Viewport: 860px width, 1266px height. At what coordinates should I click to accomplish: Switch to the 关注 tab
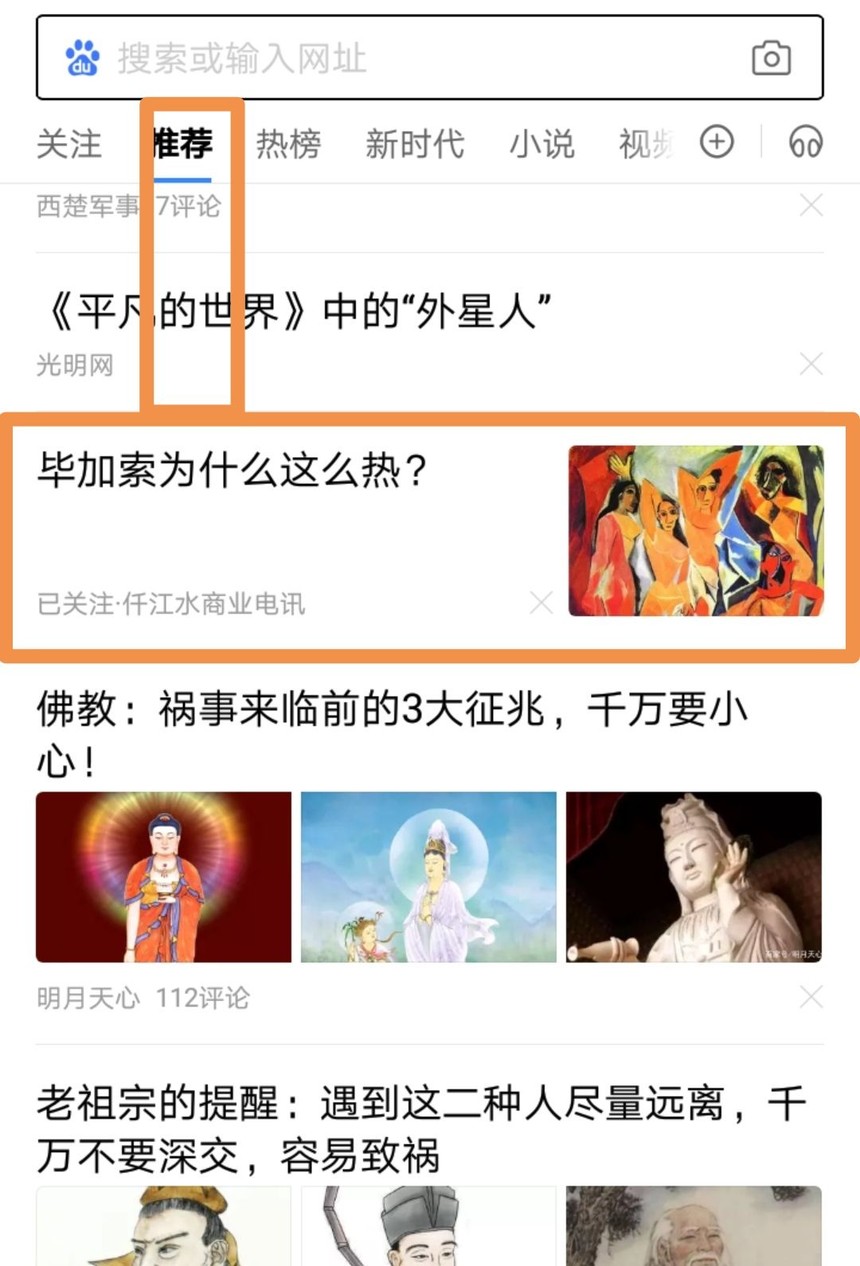(x=69, y=144)
